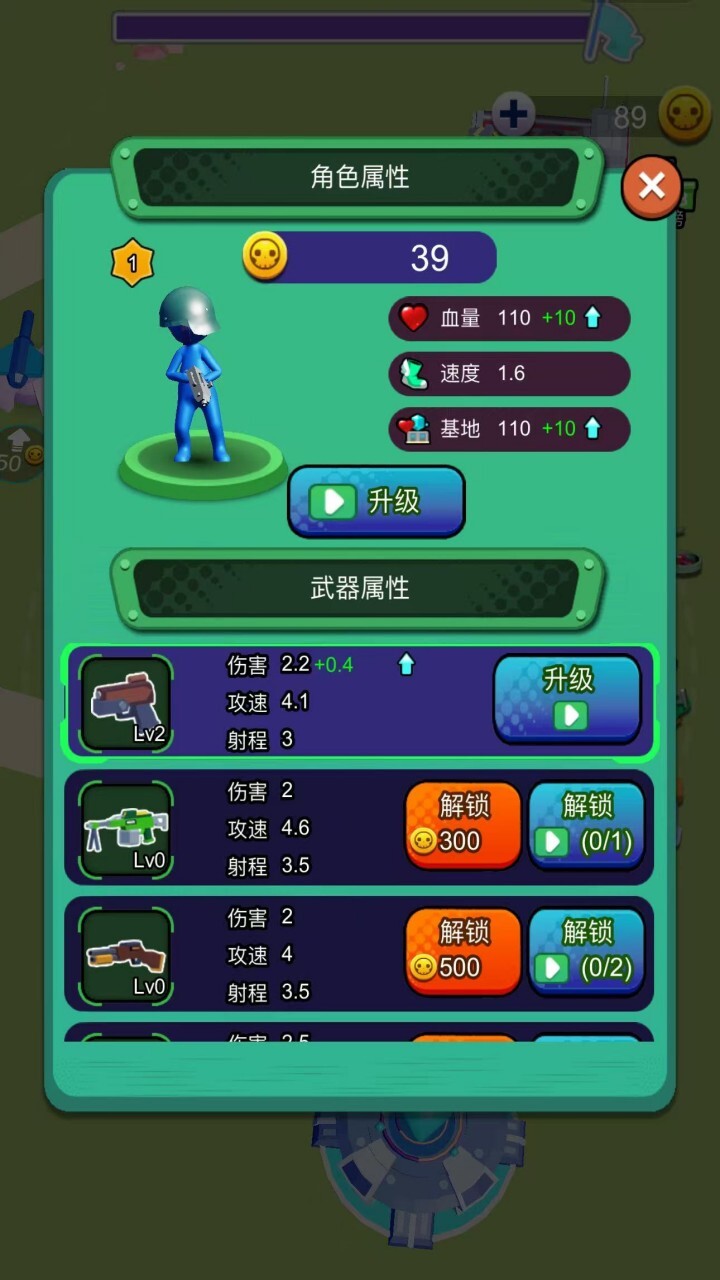Add more coins with the plus icon
The height and width of the screenshot is (1280, 720).
tap(513, 114)
